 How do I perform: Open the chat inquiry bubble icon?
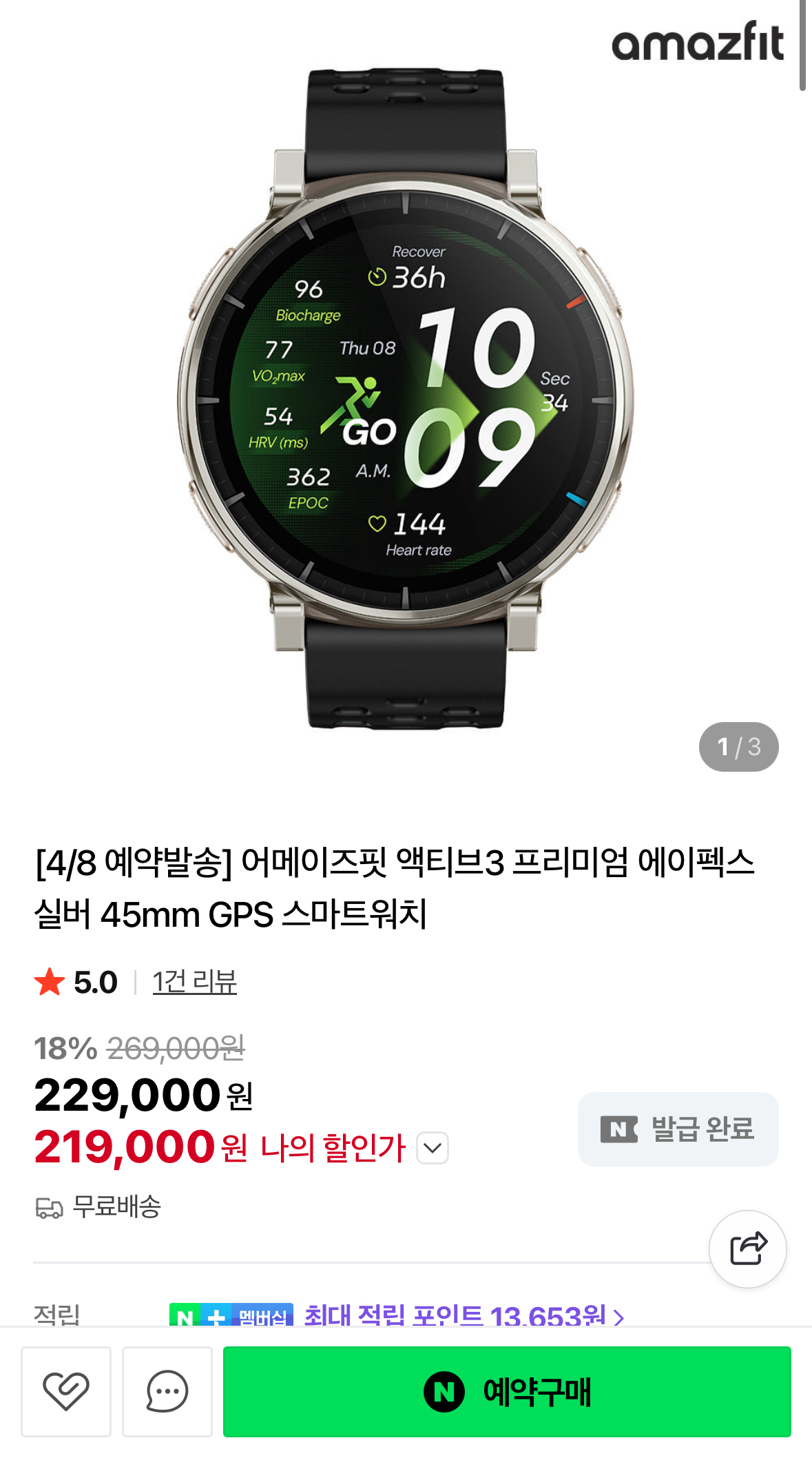pos(167,1391)
